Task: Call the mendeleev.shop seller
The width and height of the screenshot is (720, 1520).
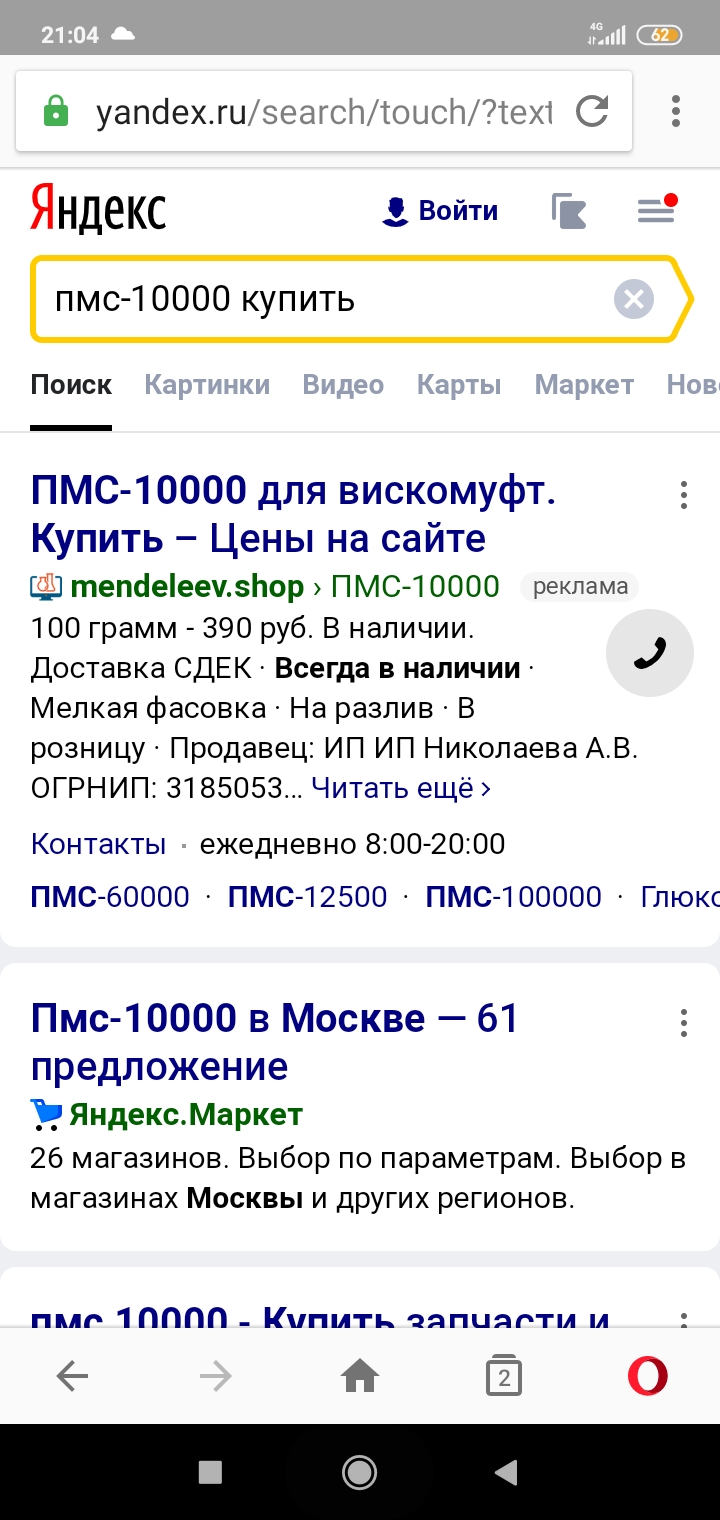Action: [650, 652]
